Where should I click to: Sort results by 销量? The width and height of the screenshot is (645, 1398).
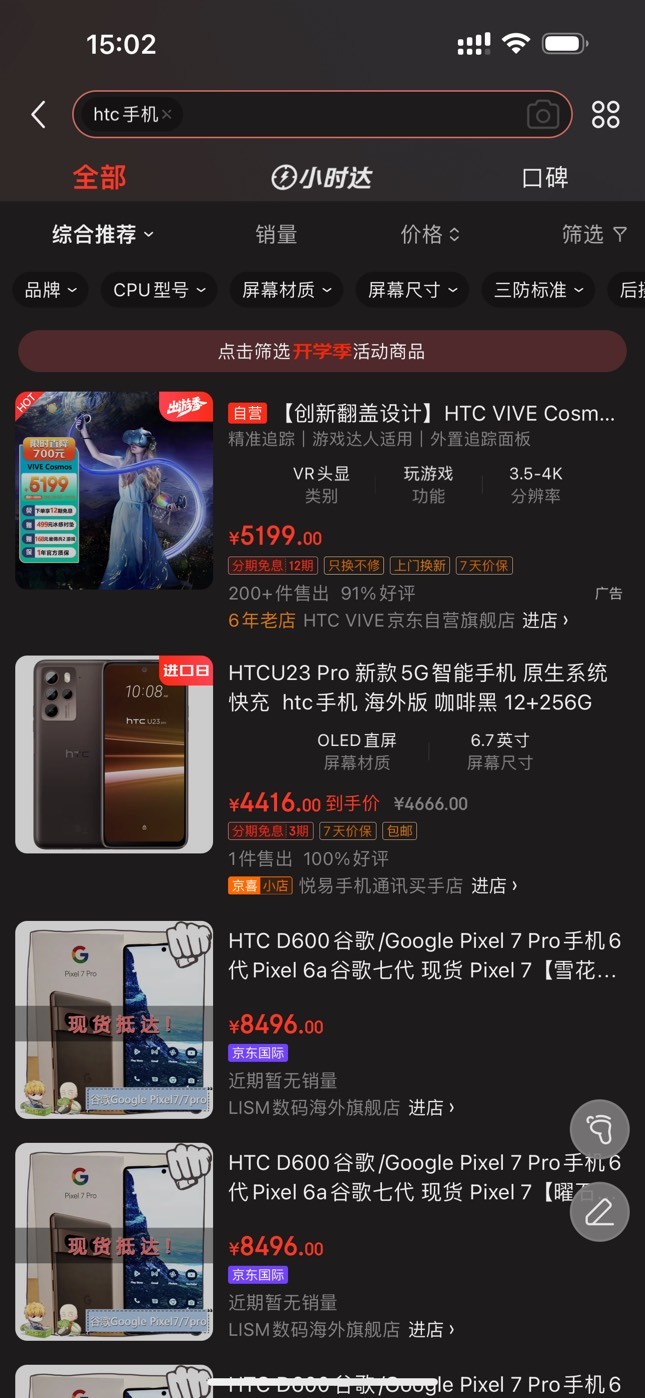276,234
